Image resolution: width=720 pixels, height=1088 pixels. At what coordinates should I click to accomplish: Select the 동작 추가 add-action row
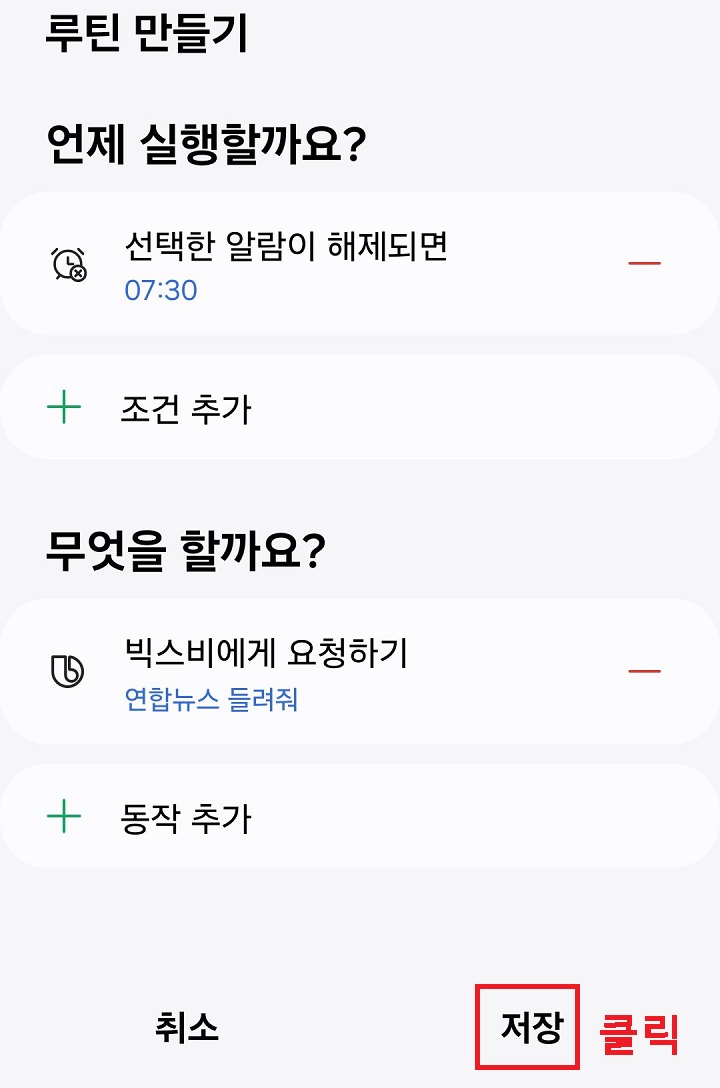click(360, 814)
